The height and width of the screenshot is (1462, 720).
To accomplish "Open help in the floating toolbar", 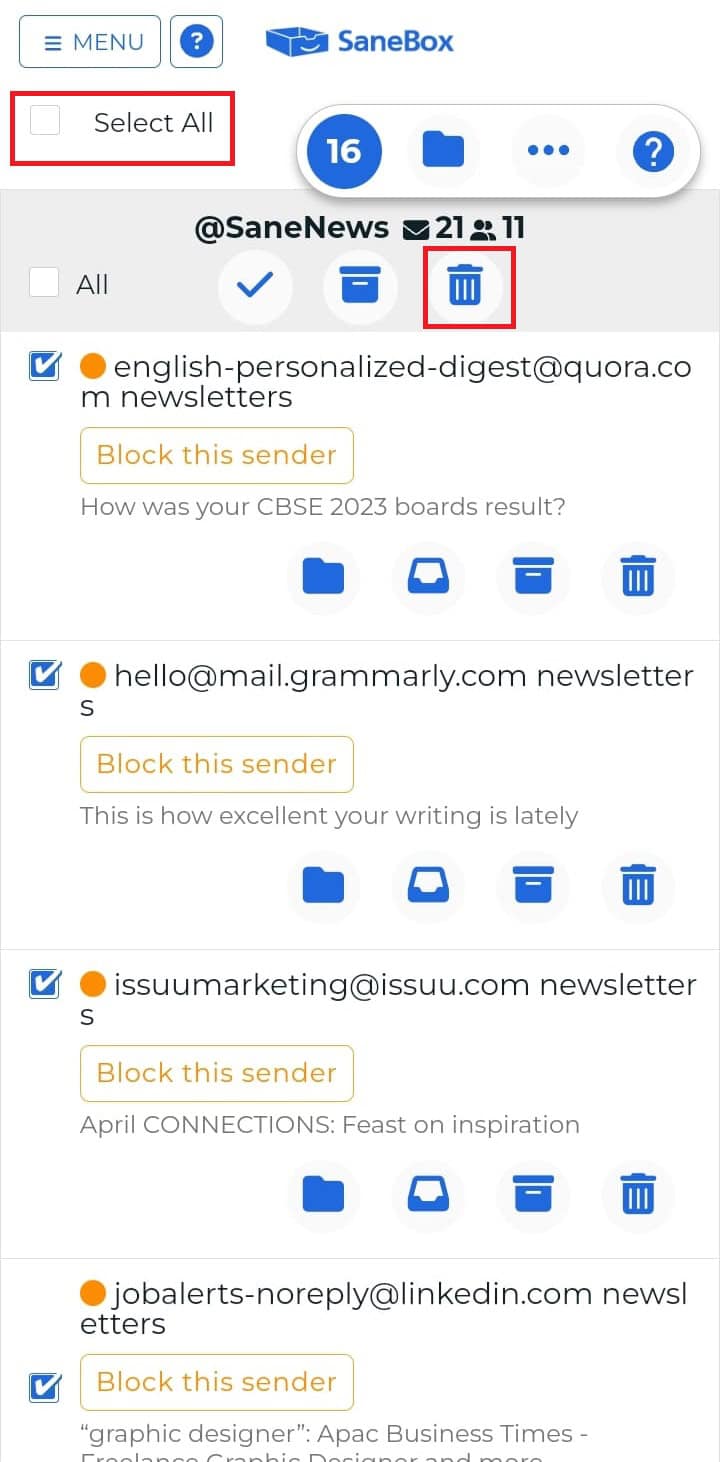I will (653, 152).
